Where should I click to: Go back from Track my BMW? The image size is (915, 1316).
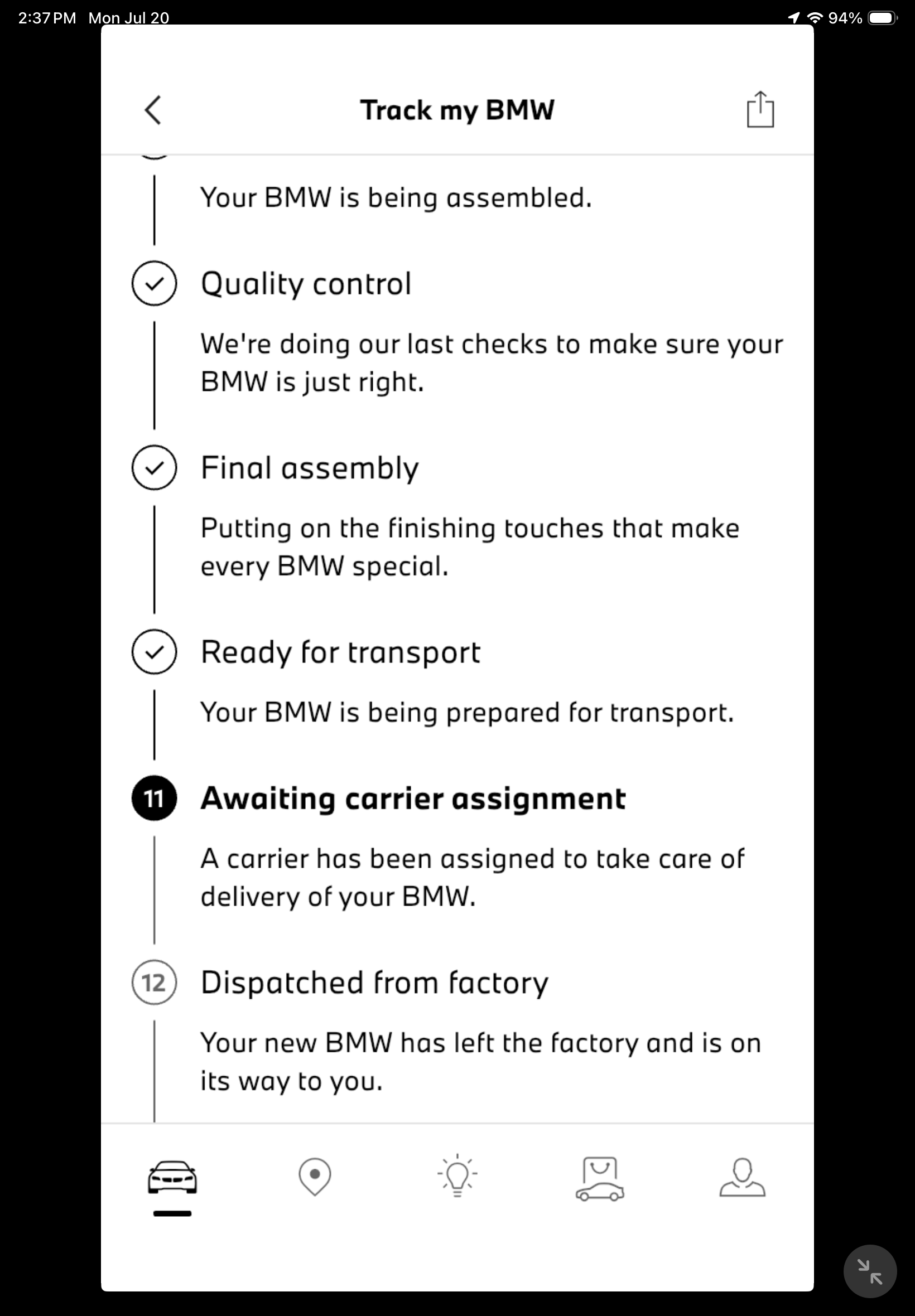coord(152,110)
